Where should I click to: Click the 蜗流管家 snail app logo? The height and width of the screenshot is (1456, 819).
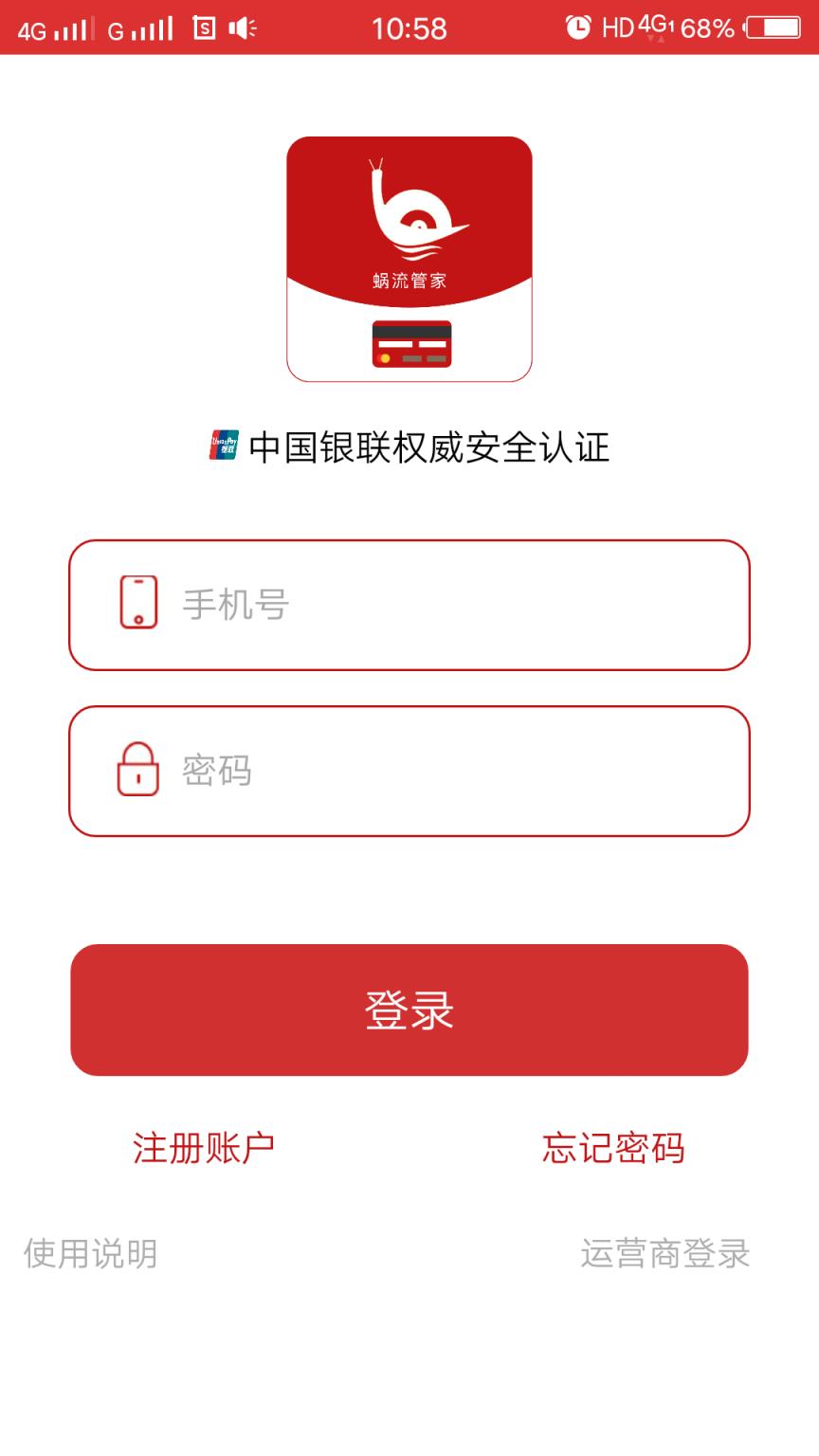point(409,218)
